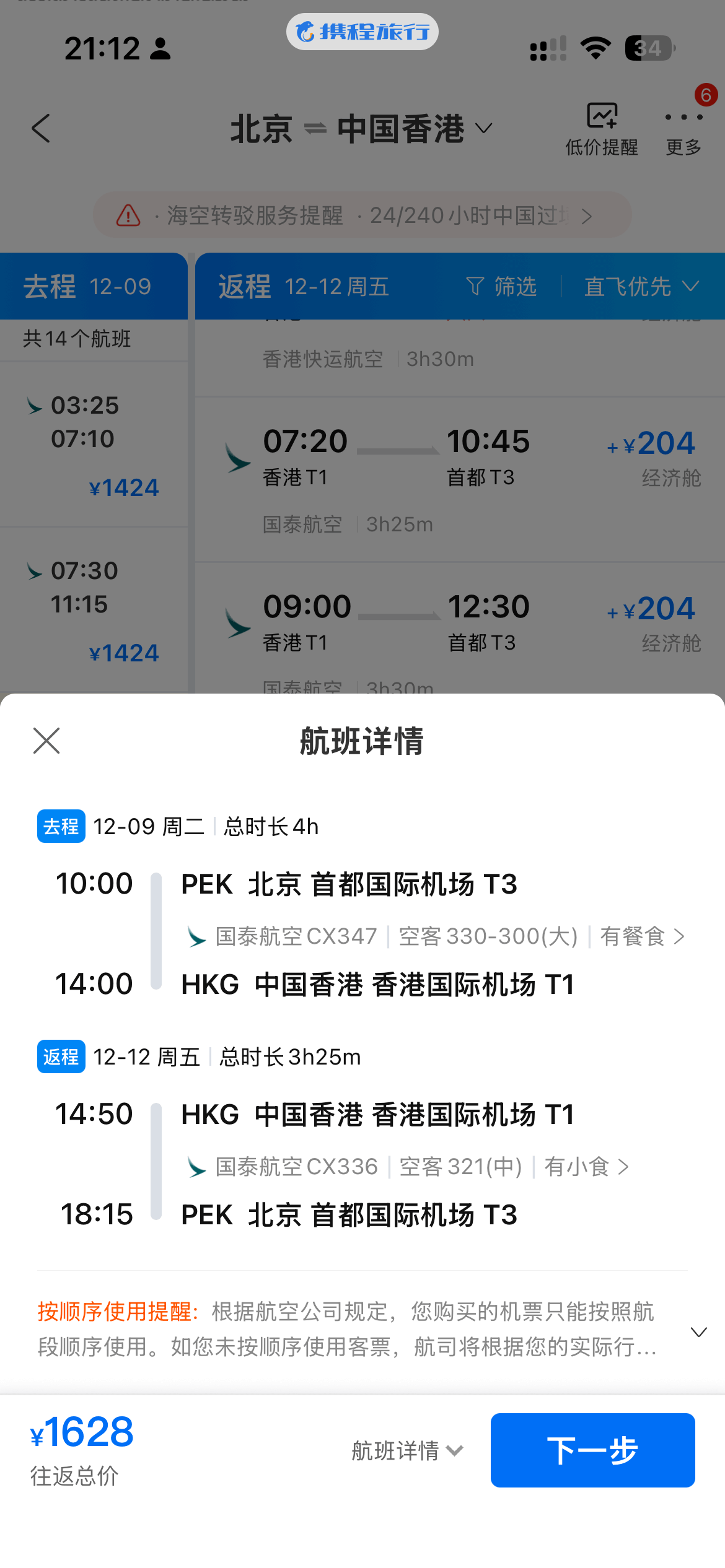Close the 航班详情 sheet
The image size is (725, 1568).
[46, 741]
